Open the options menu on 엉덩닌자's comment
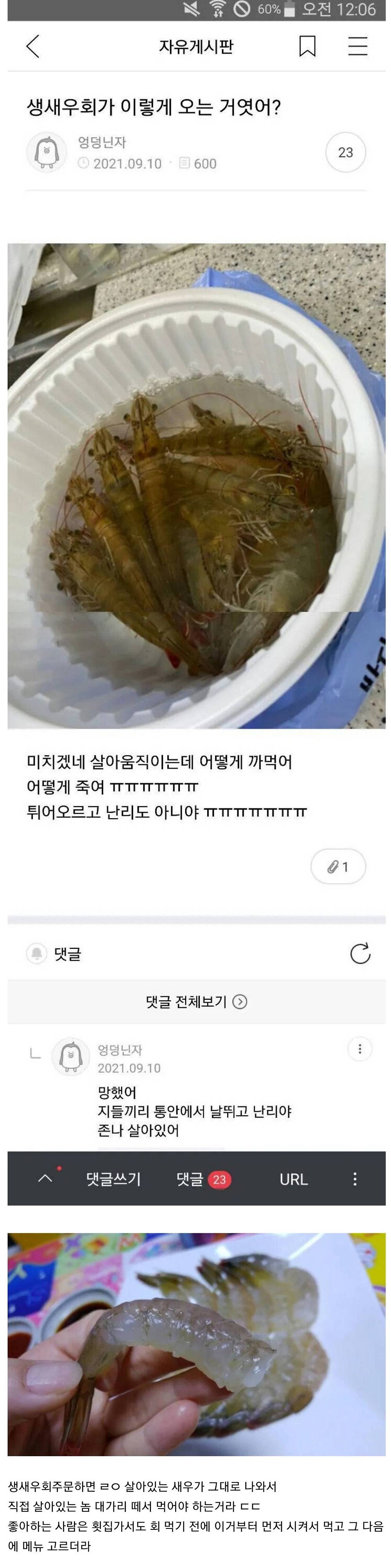The height and width of the screenshot is (1568, 391). [359, 1049]
